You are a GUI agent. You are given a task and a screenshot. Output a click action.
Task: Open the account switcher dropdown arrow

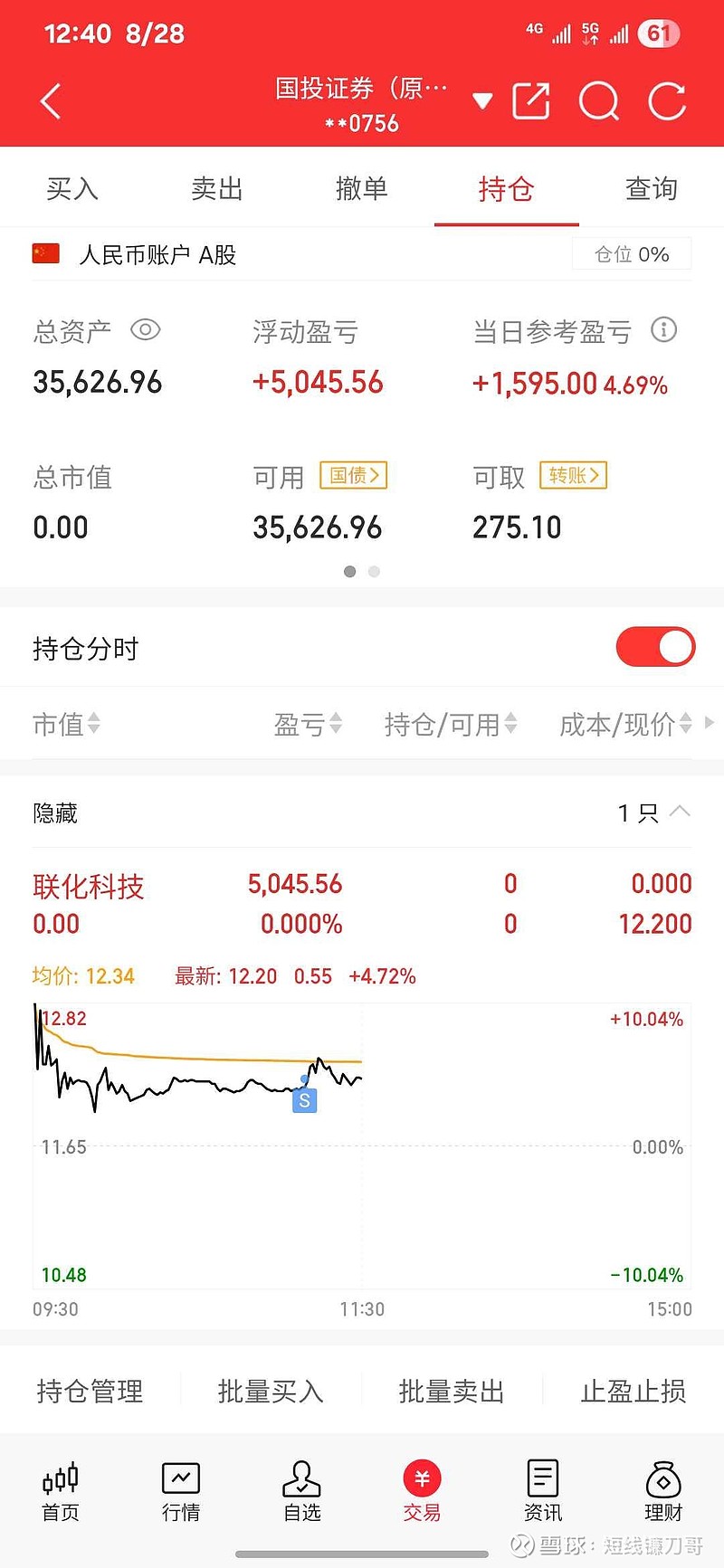click(x=482, y=101)
